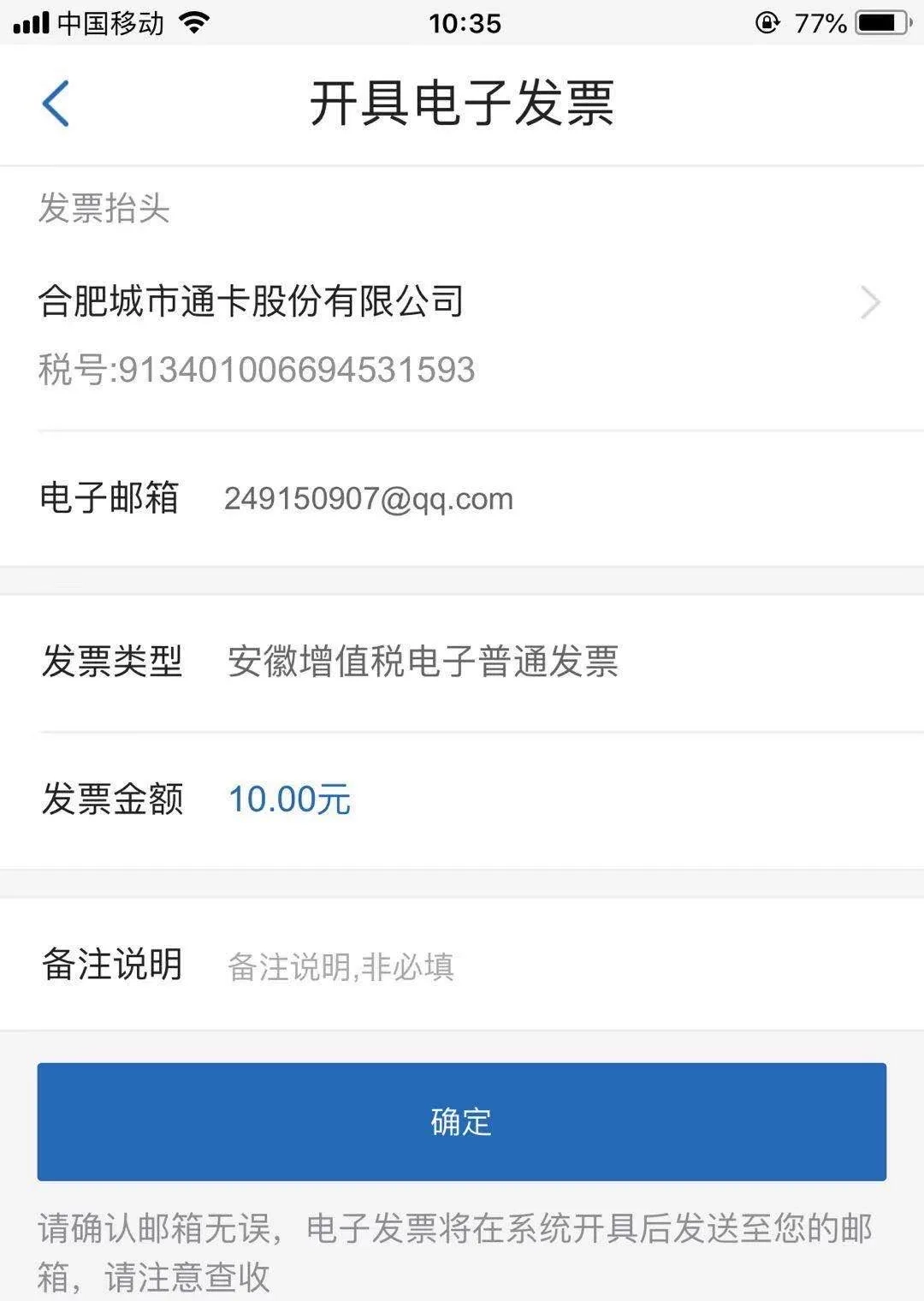Confirm with the 确定 button
Screen dimensions: 924x1301
tap(461, 1121)
